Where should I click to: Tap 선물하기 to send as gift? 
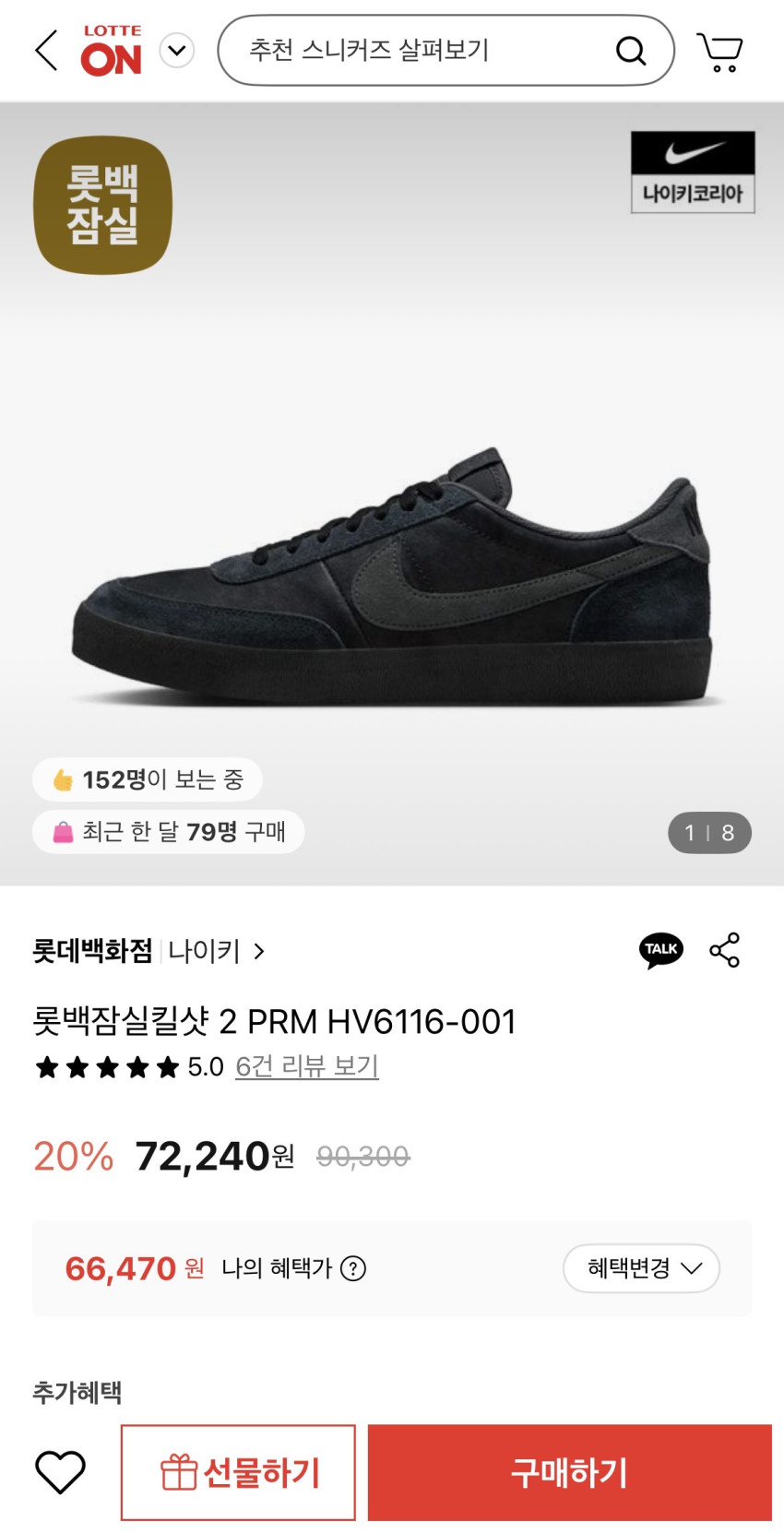pyautogui.click(x=238, y=1472)
